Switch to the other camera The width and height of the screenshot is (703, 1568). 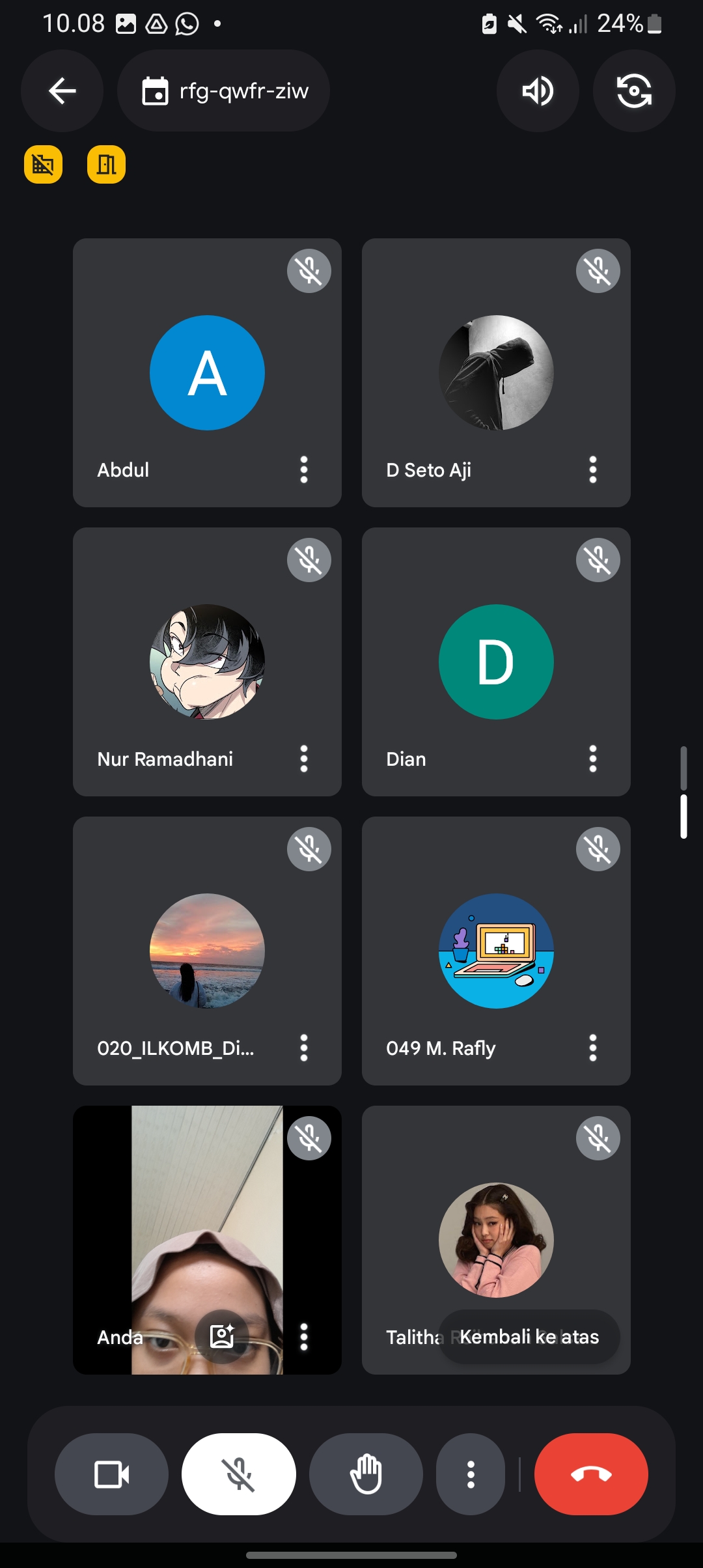(634, 91)
